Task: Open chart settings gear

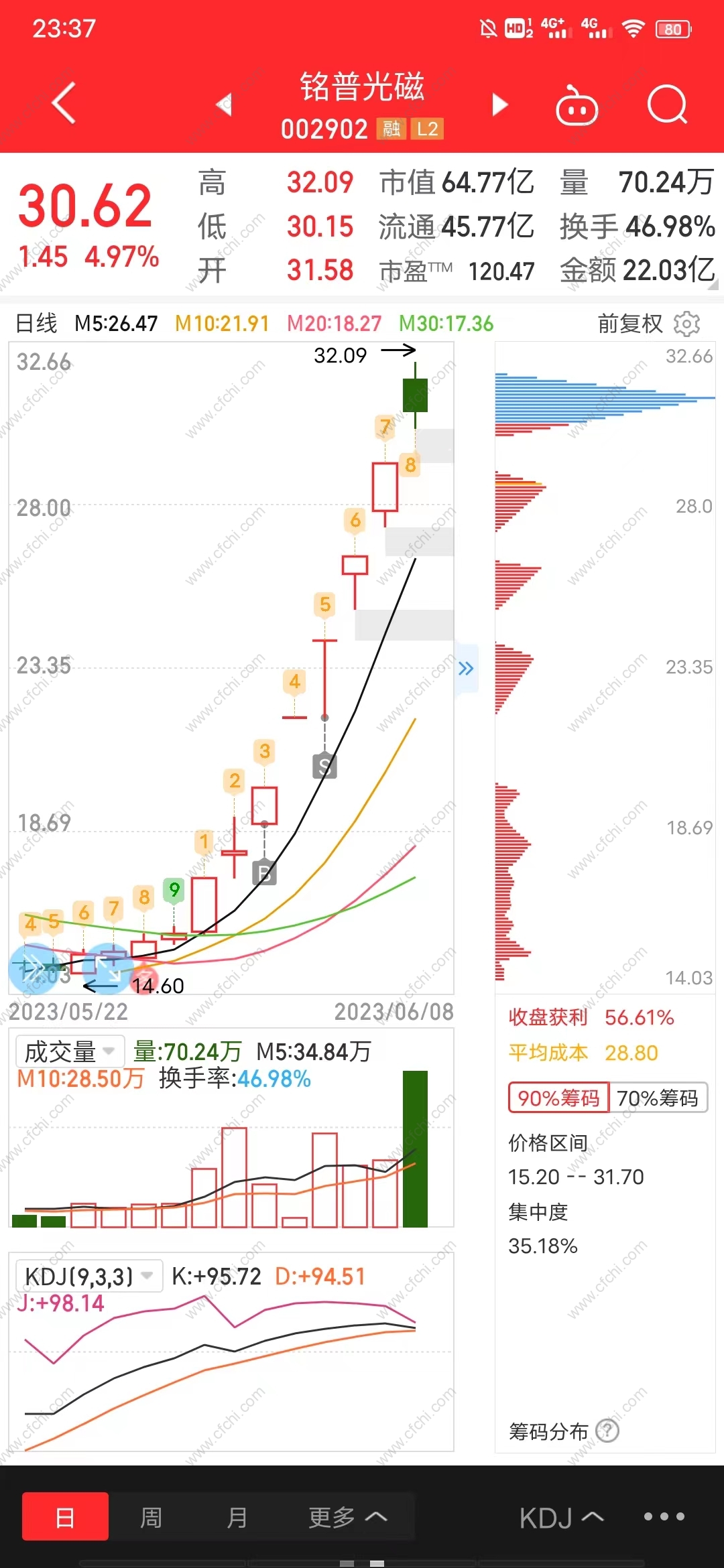Action: 686,324
